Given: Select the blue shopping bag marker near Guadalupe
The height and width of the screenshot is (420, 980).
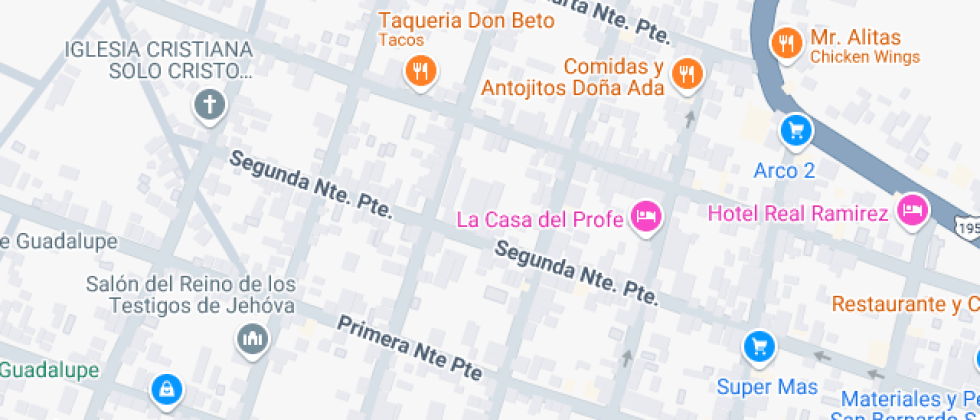Looking at the screenshot, I should click(x=165, y=388).
